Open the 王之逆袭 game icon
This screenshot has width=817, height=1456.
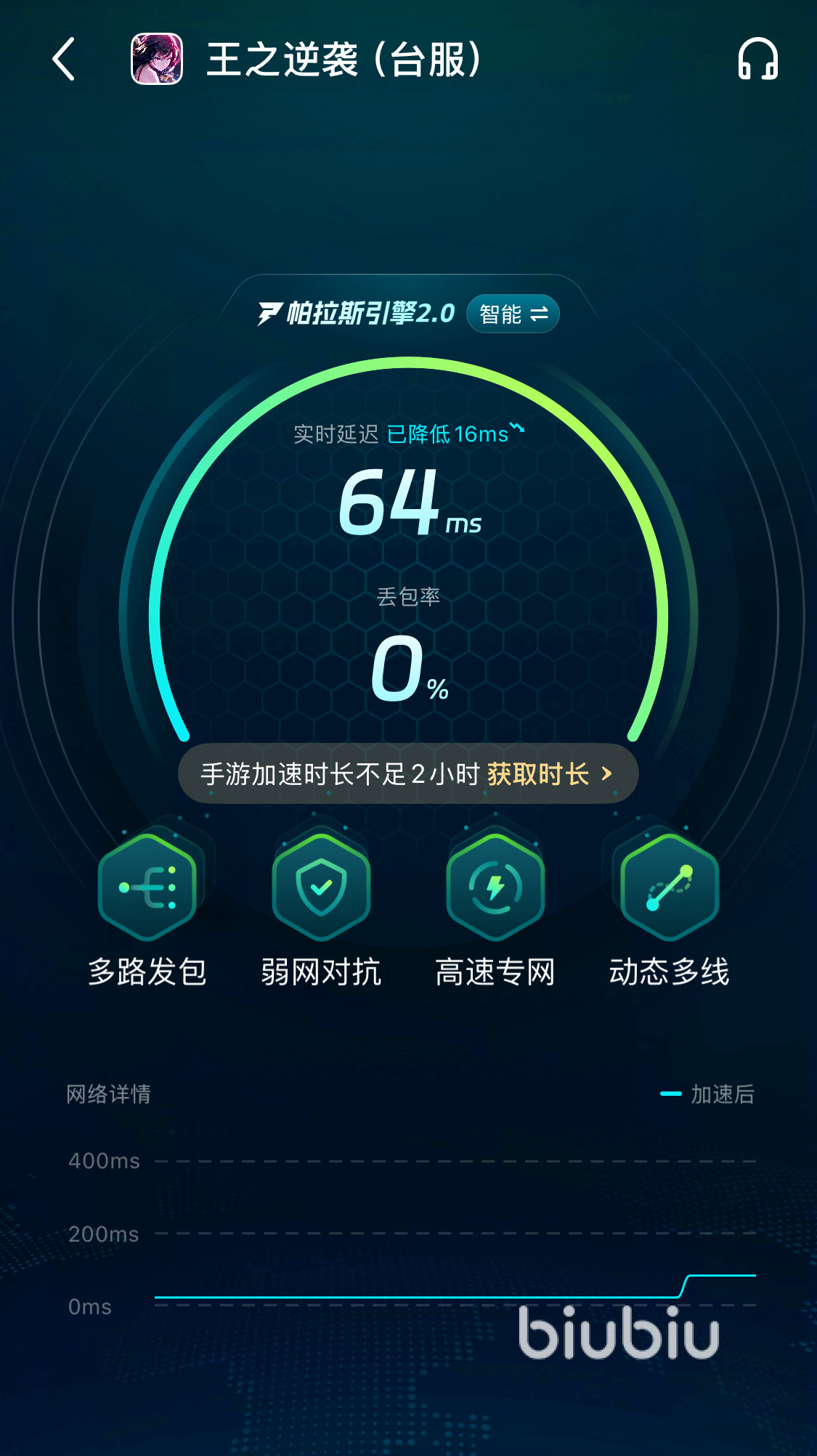pos(157,59)
